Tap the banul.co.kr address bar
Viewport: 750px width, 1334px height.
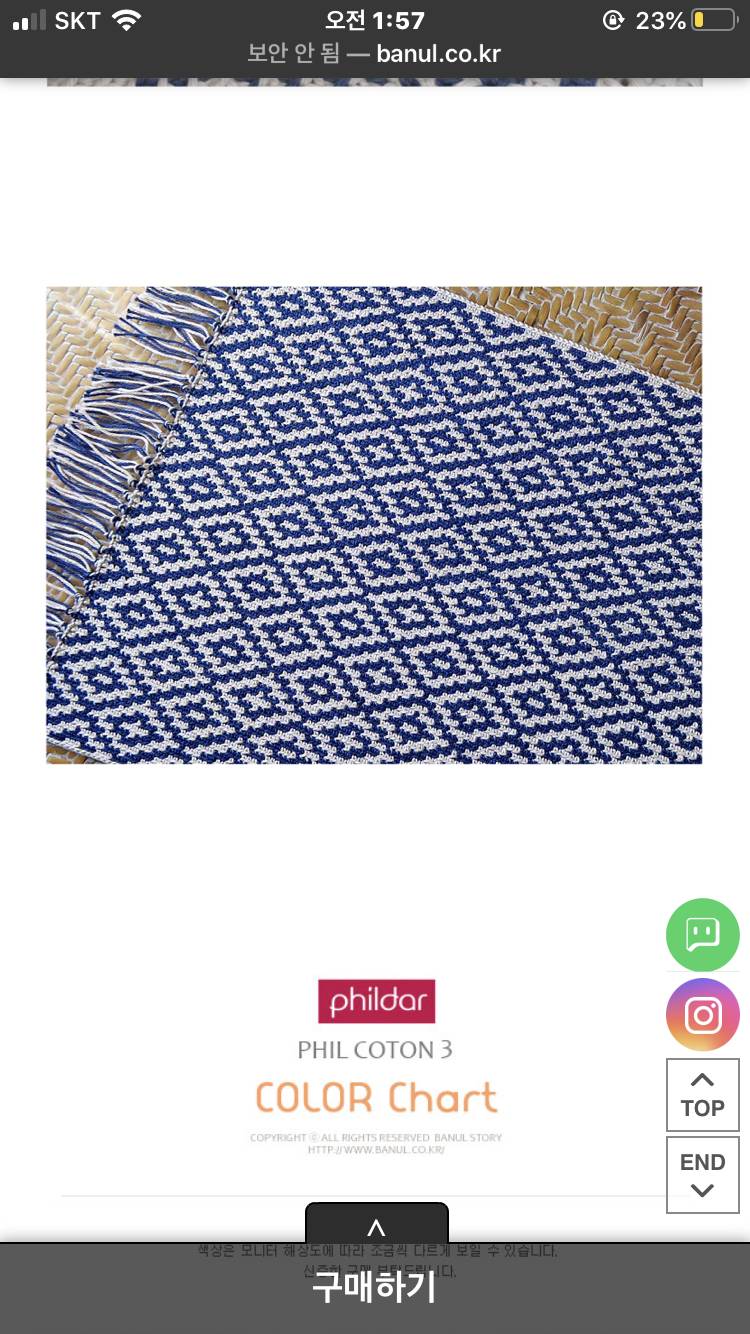click(374, 53)
